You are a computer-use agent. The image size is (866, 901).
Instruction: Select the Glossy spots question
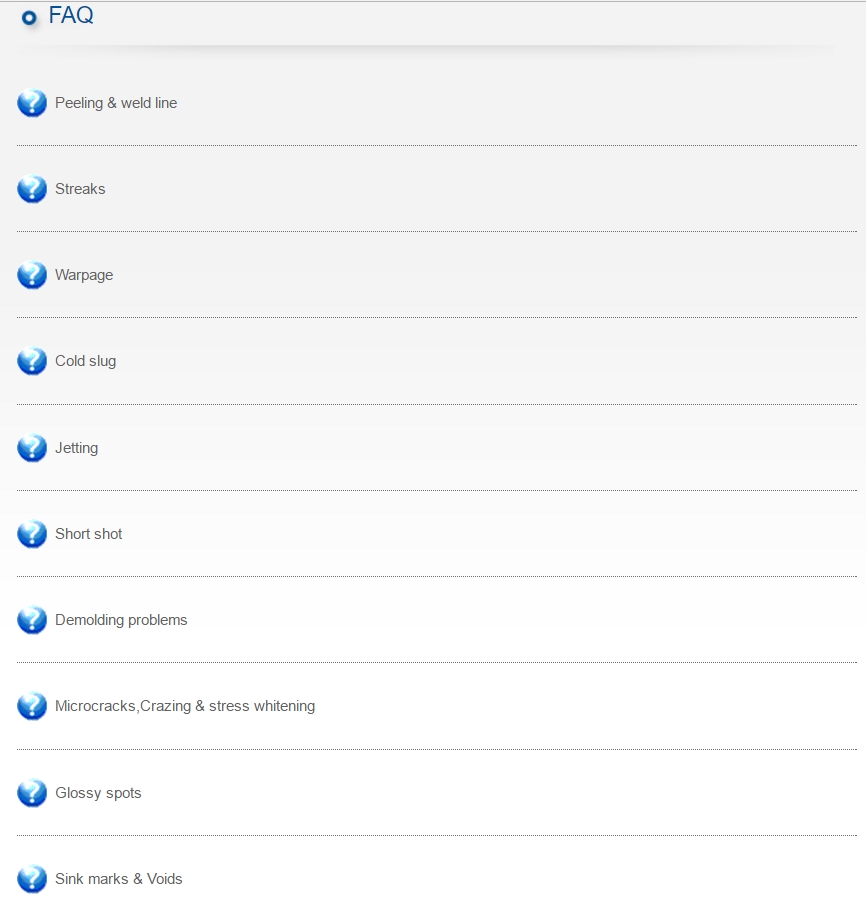pos(98,793)
